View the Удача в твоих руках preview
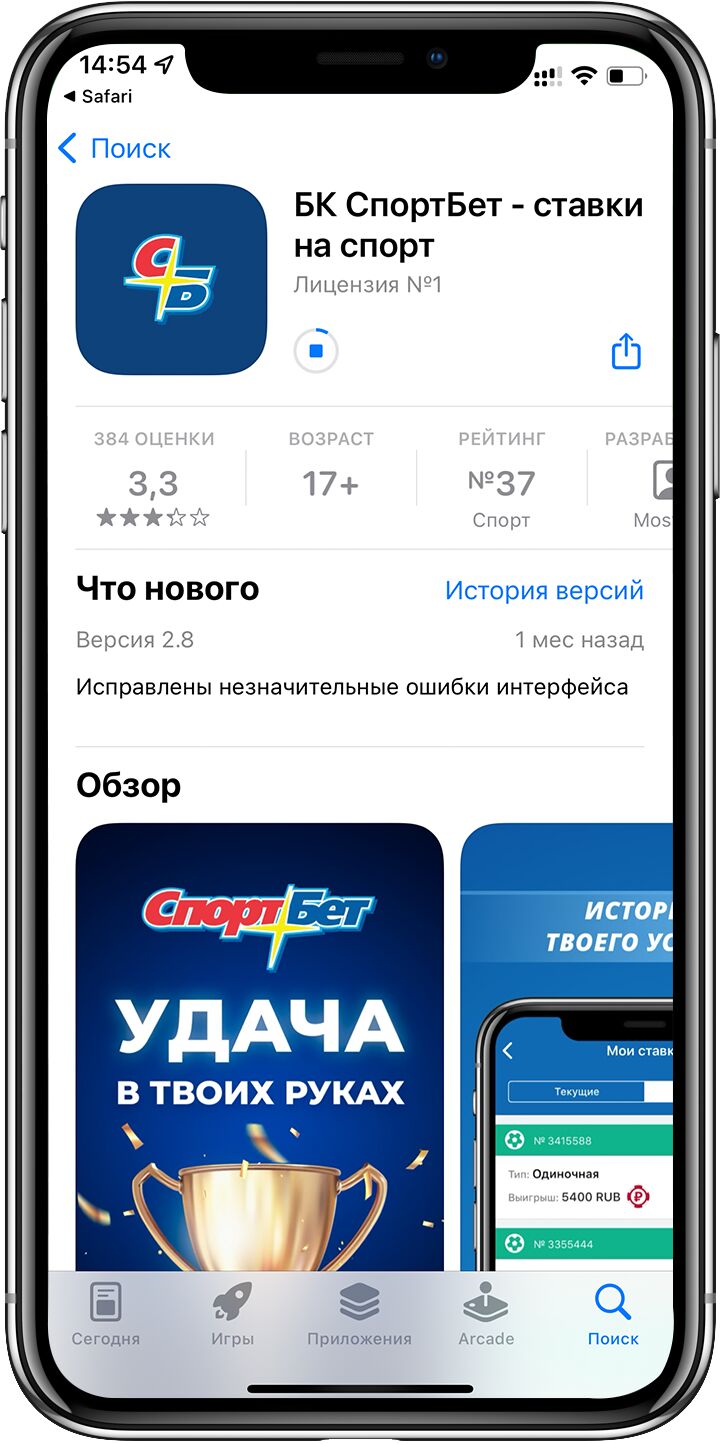720x1444 pixels. pyautogui.click(x=259, y=1047)
